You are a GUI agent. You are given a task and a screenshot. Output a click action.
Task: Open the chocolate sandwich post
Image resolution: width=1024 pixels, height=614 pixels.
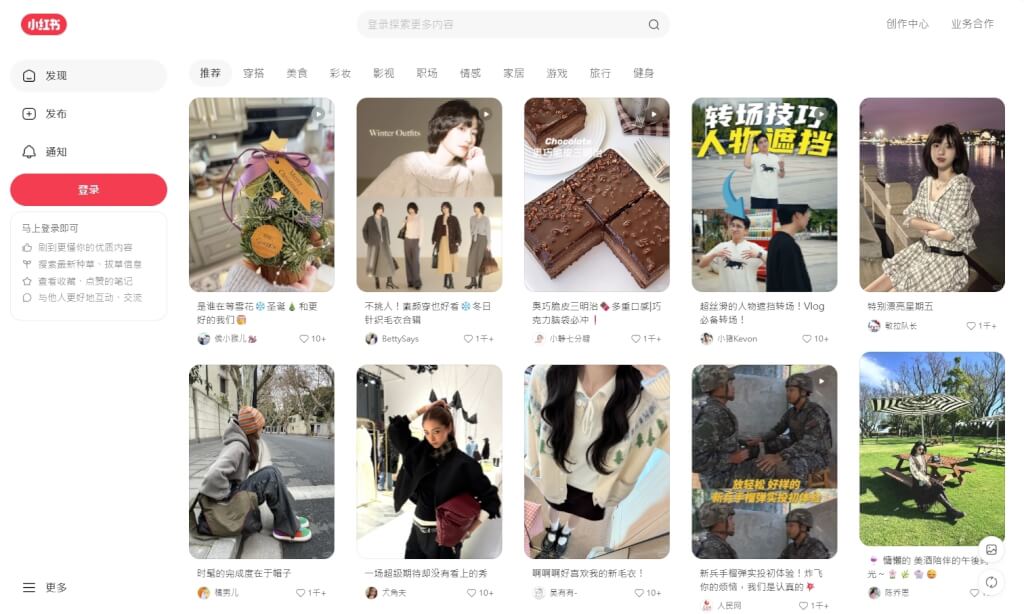click(x=596, y=194)
